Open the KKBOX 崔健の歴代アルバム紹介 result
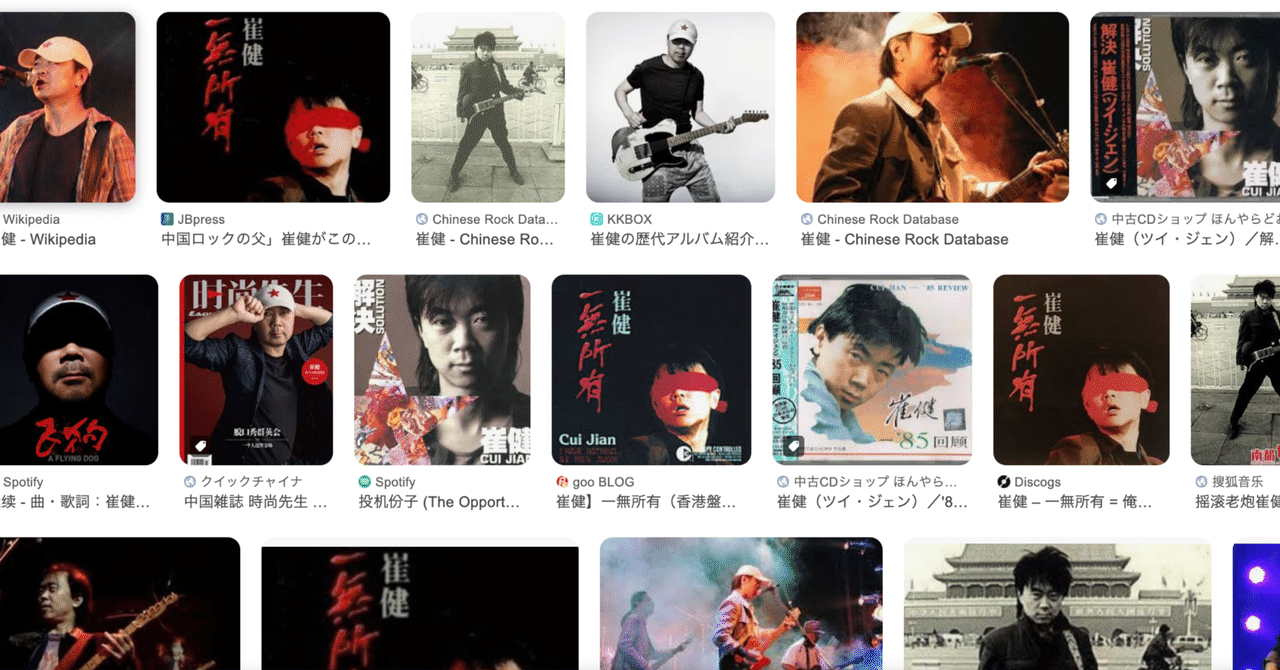 [x=680, y=107]
